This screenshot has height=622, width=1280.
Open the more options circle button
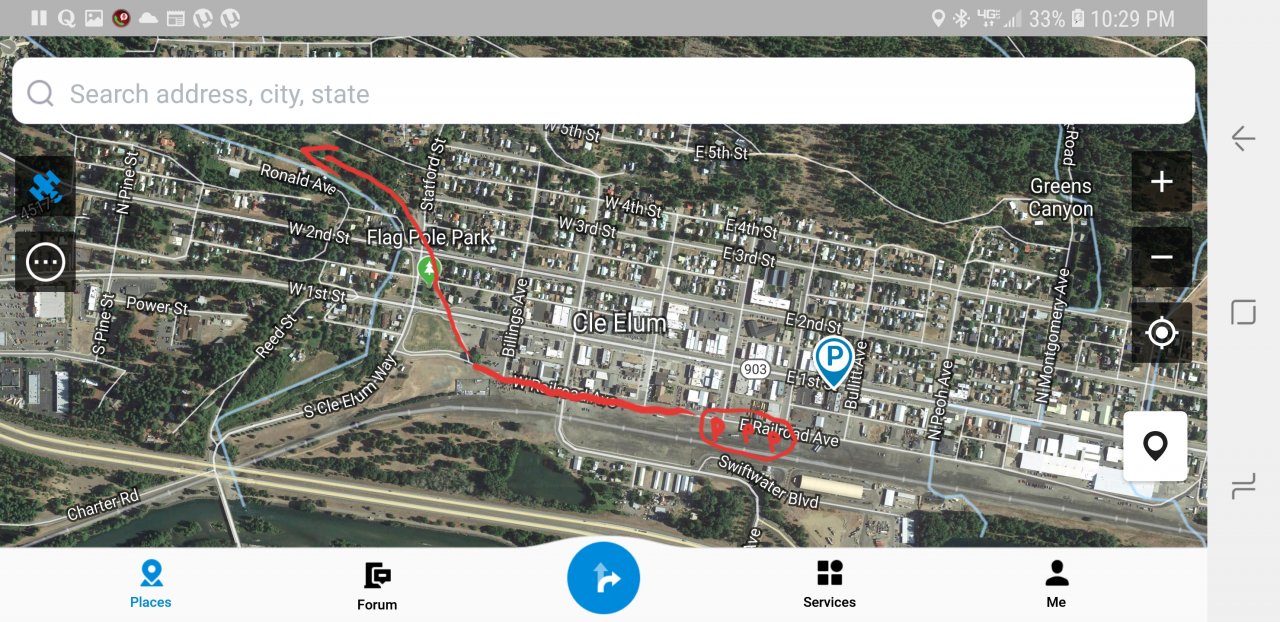(x=45, y=262)
